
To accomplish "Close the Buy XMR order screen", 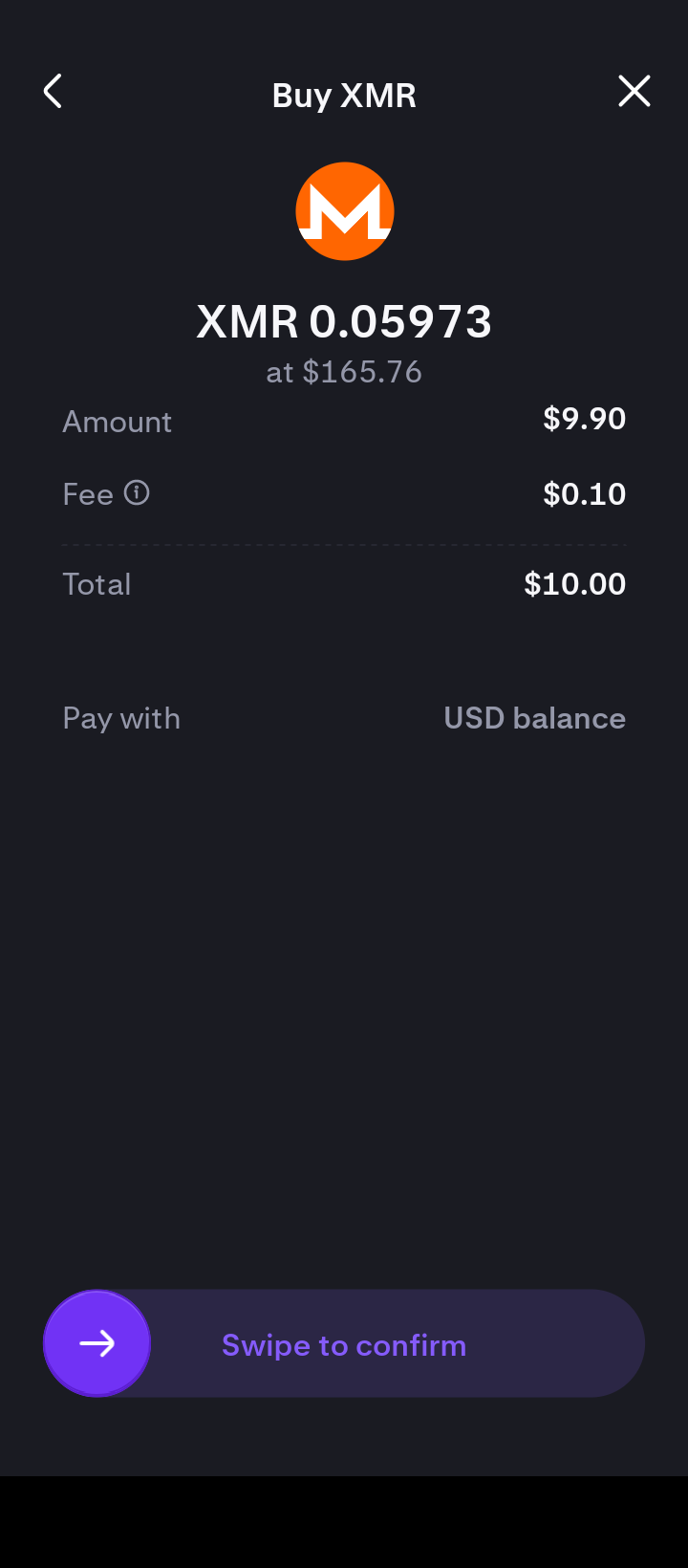I will (x=634, y=92).
